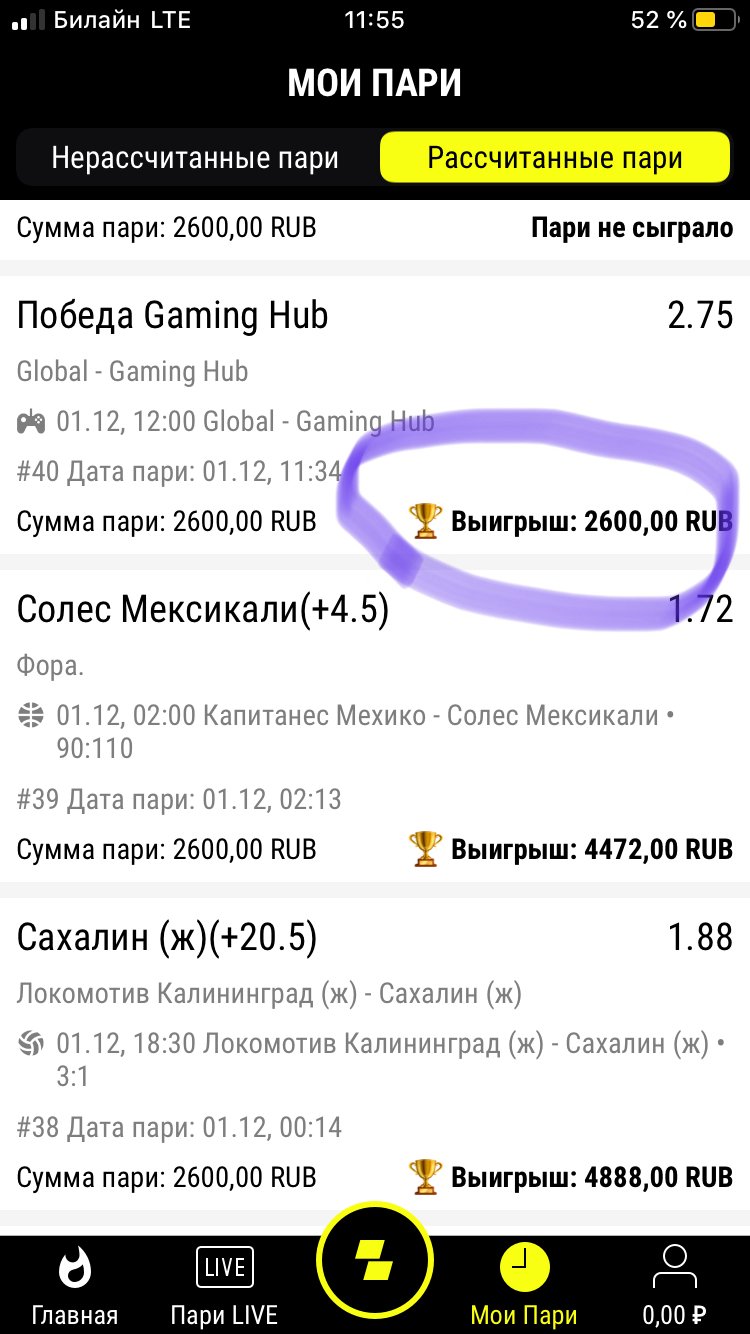
Task: Open the Солес Мексикали(+4.5) bet
Action: (x=203, y=608)
